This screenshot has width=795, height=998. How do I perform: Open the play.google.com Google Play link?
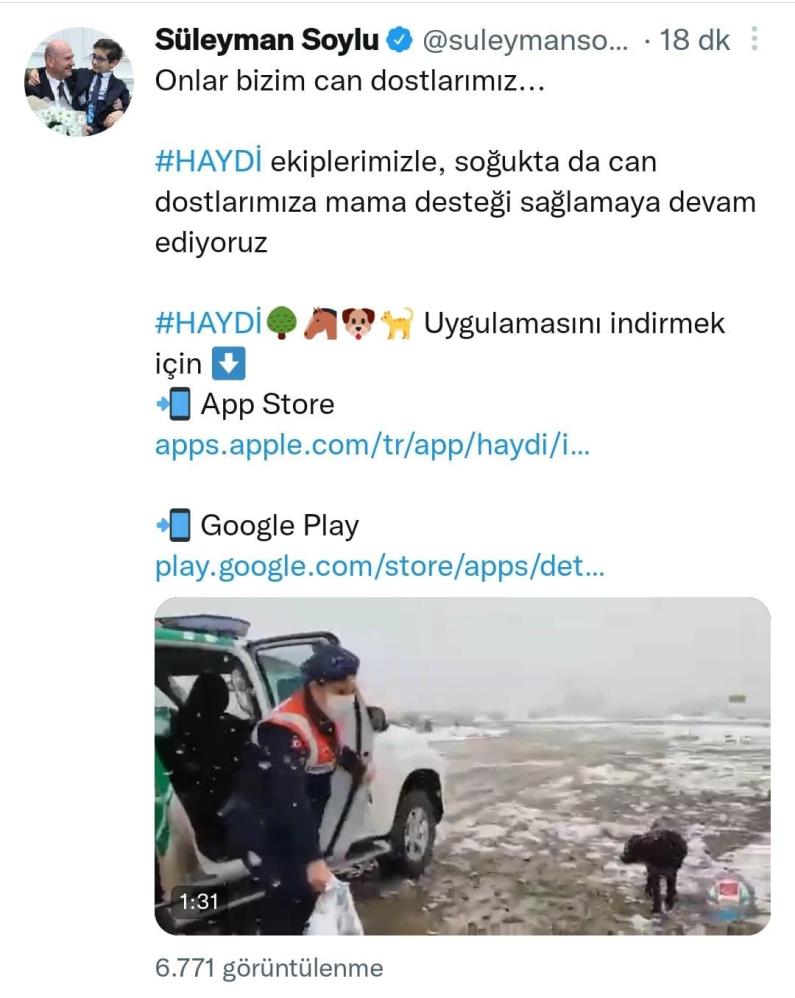click(x=380, y=567)
